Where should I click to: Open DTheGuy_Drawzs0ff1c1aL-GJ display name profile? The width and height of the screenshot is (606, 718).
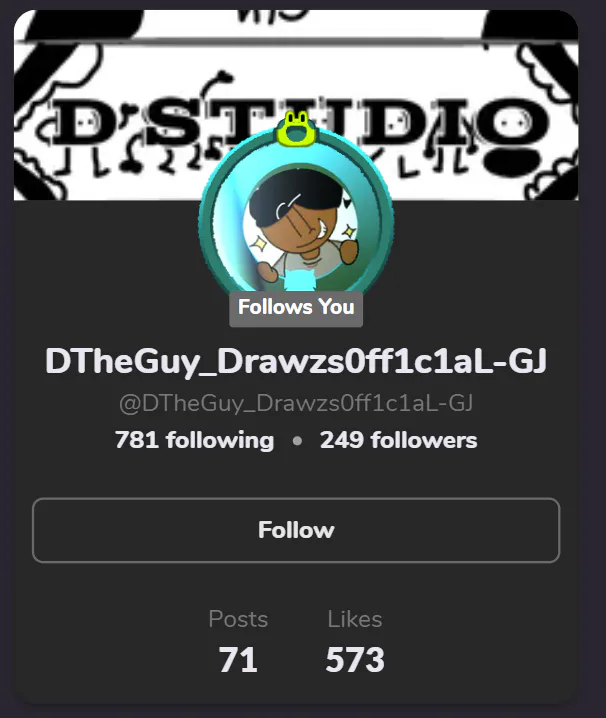pyautogui.click(x=296, y=361)
